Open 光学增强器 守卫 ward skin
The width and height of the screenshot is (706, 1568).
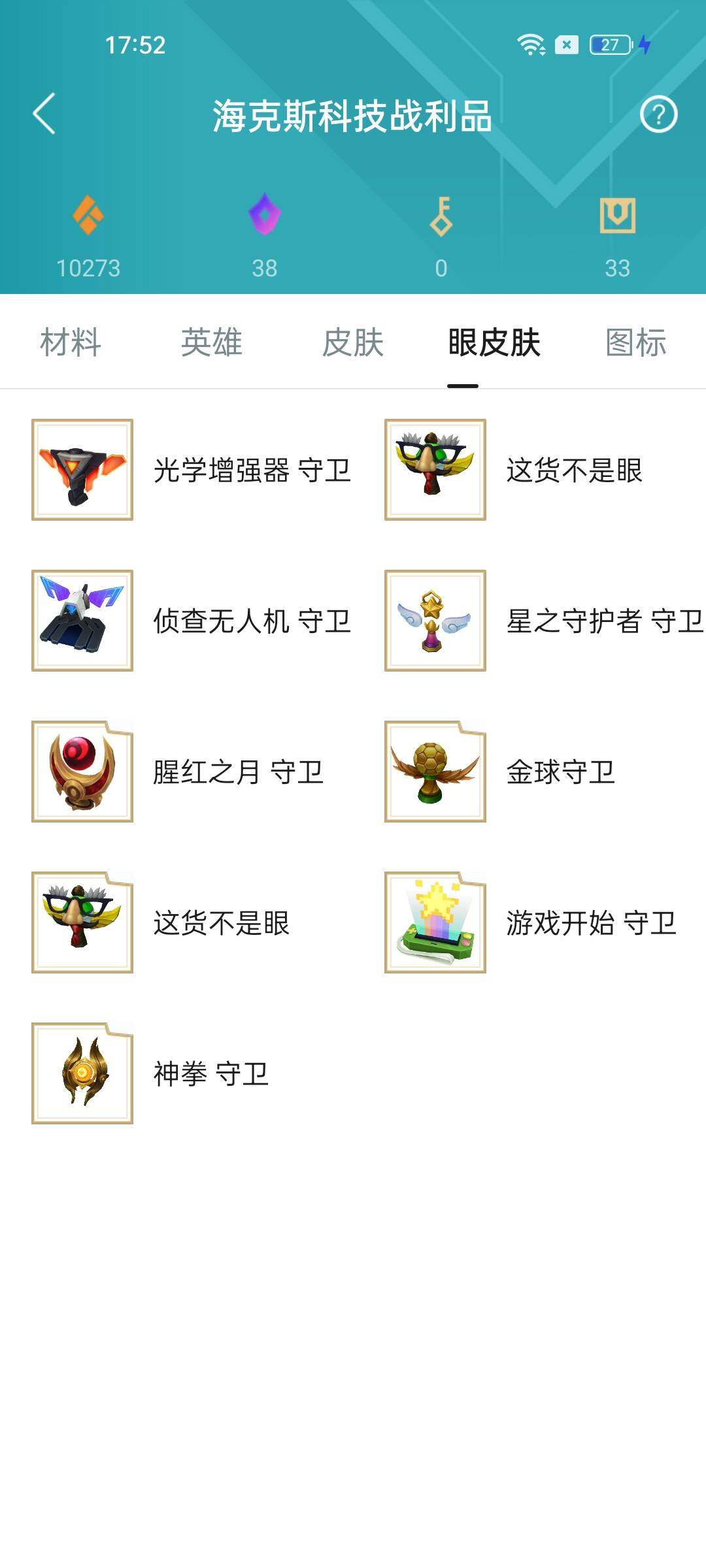coord(82,470)
